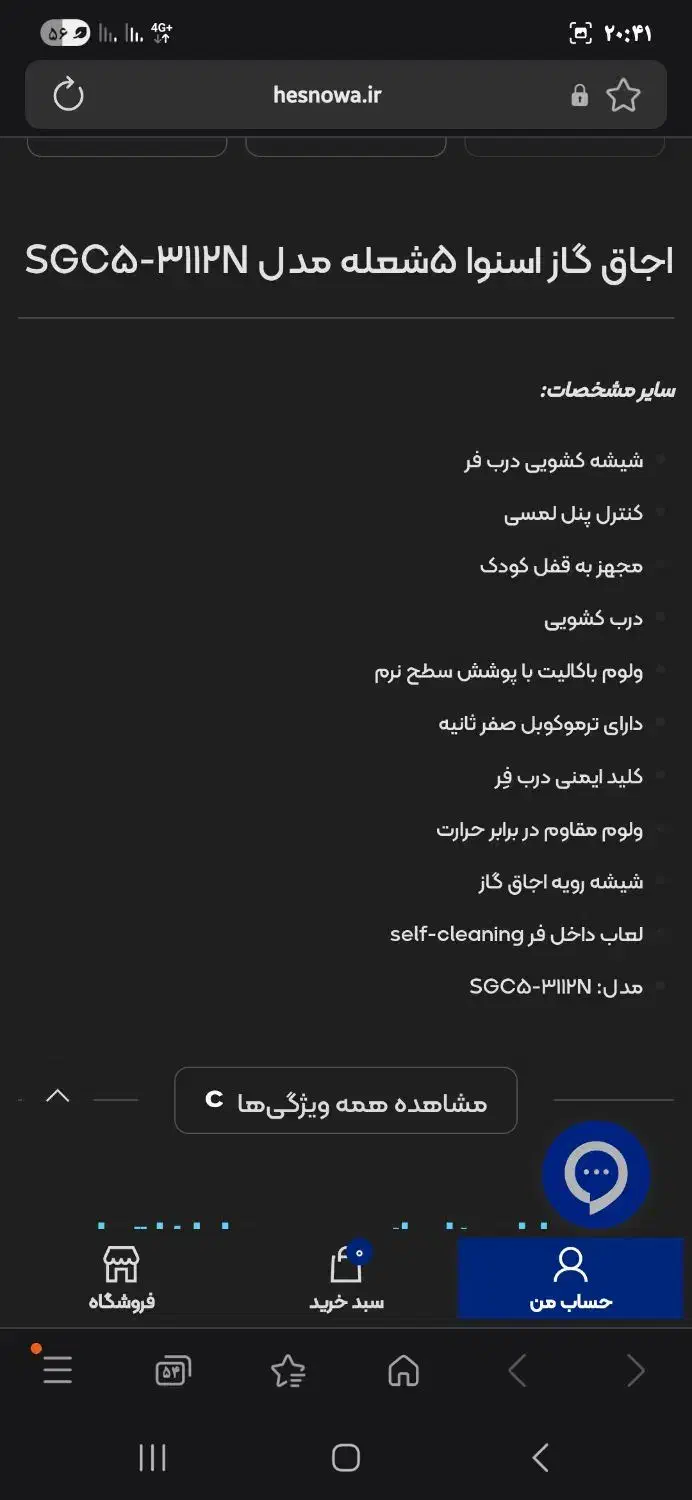The height and width of the screenshot is (1500, 692).
Task: Collapse the section with the up chevron
Action: click(x=58, y=1096)
